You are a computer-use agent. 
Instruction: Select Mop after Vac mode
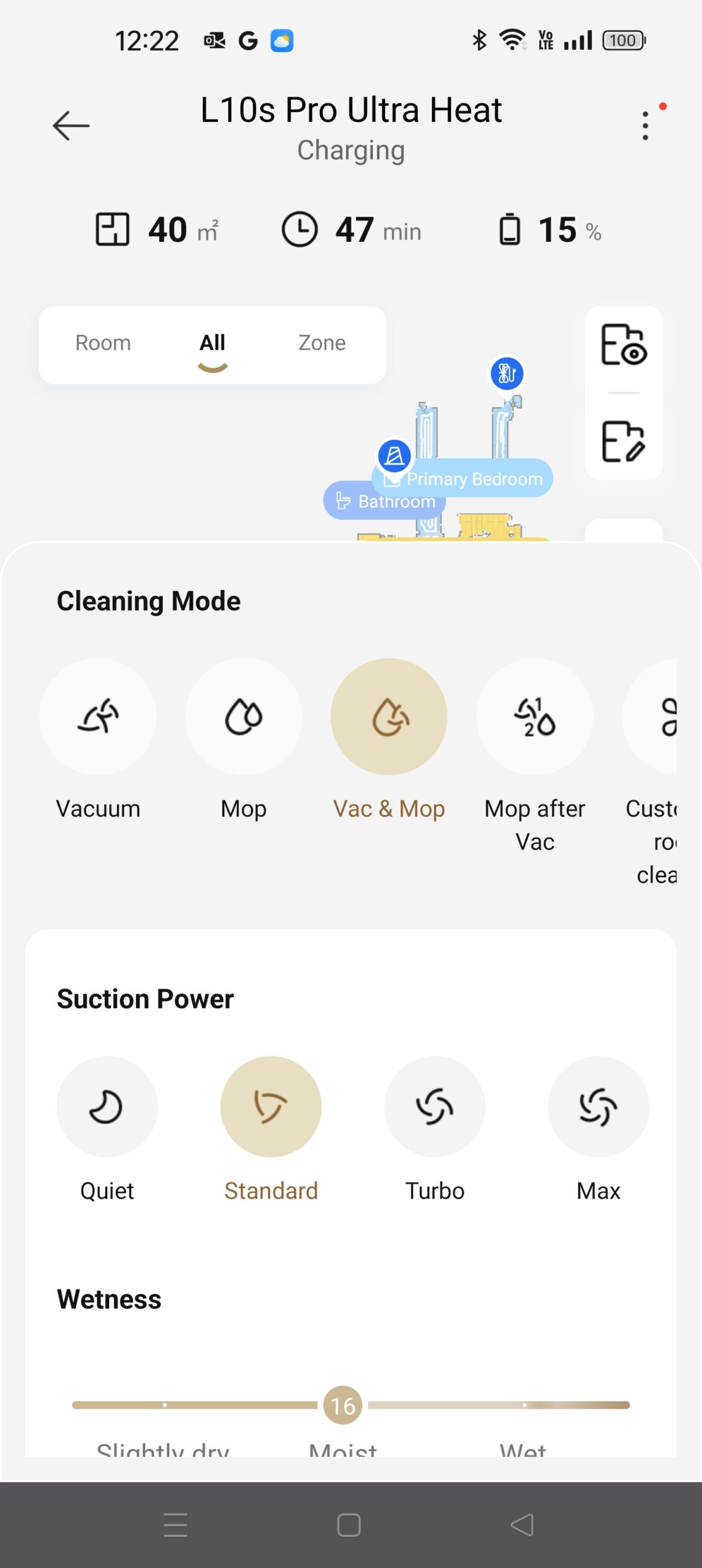[535, 717]
